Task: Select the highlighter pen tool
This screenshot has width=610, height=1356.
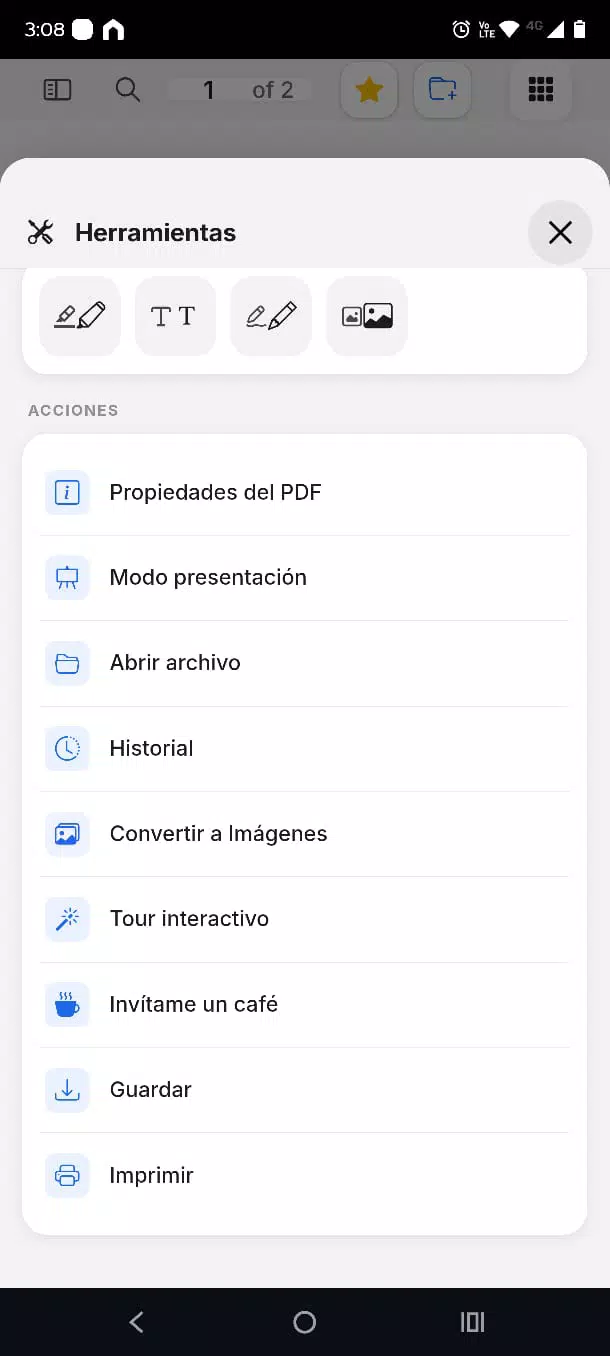Action: pos(80,316)
